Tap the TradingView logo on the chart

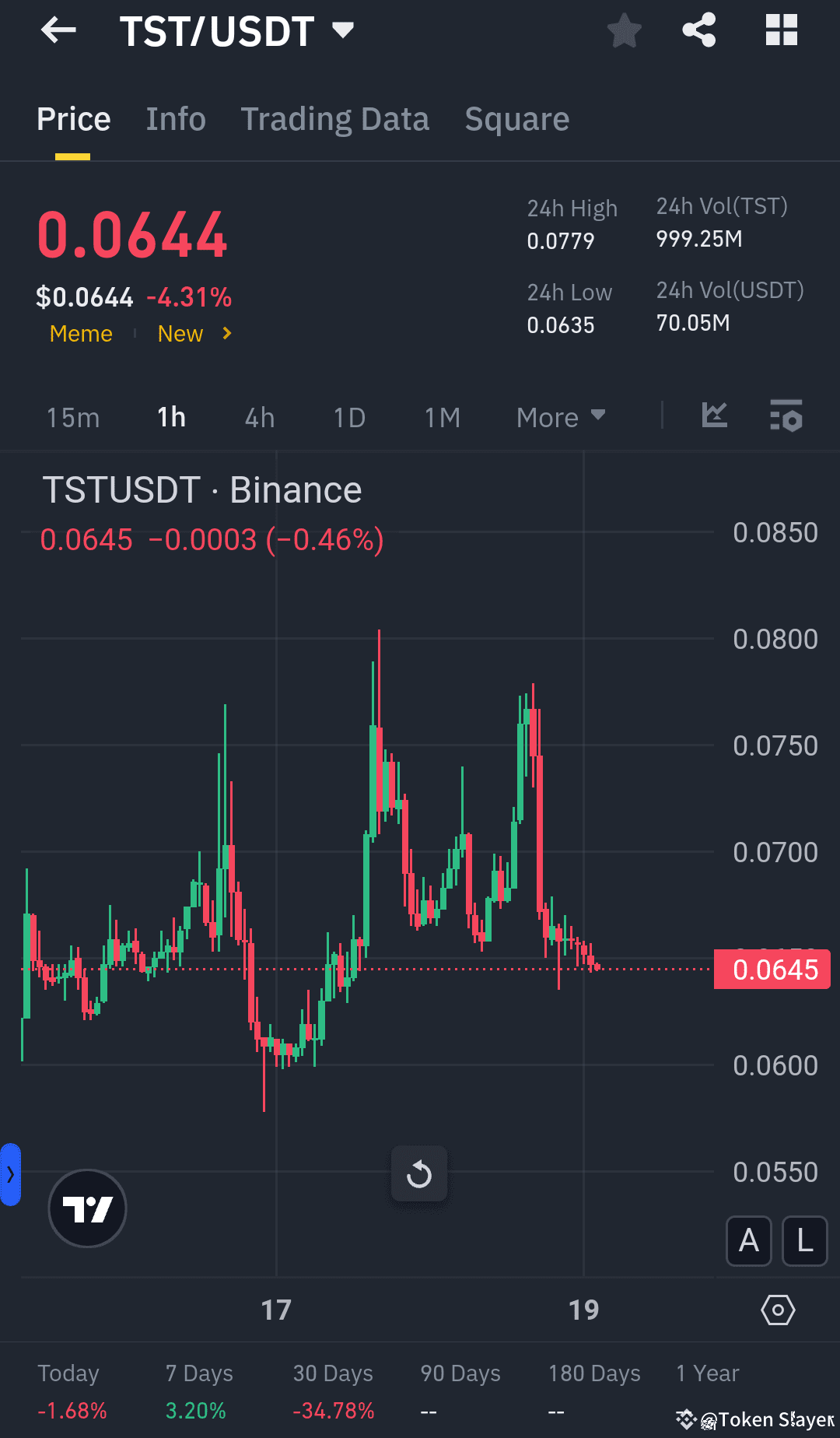(87, 1208)
